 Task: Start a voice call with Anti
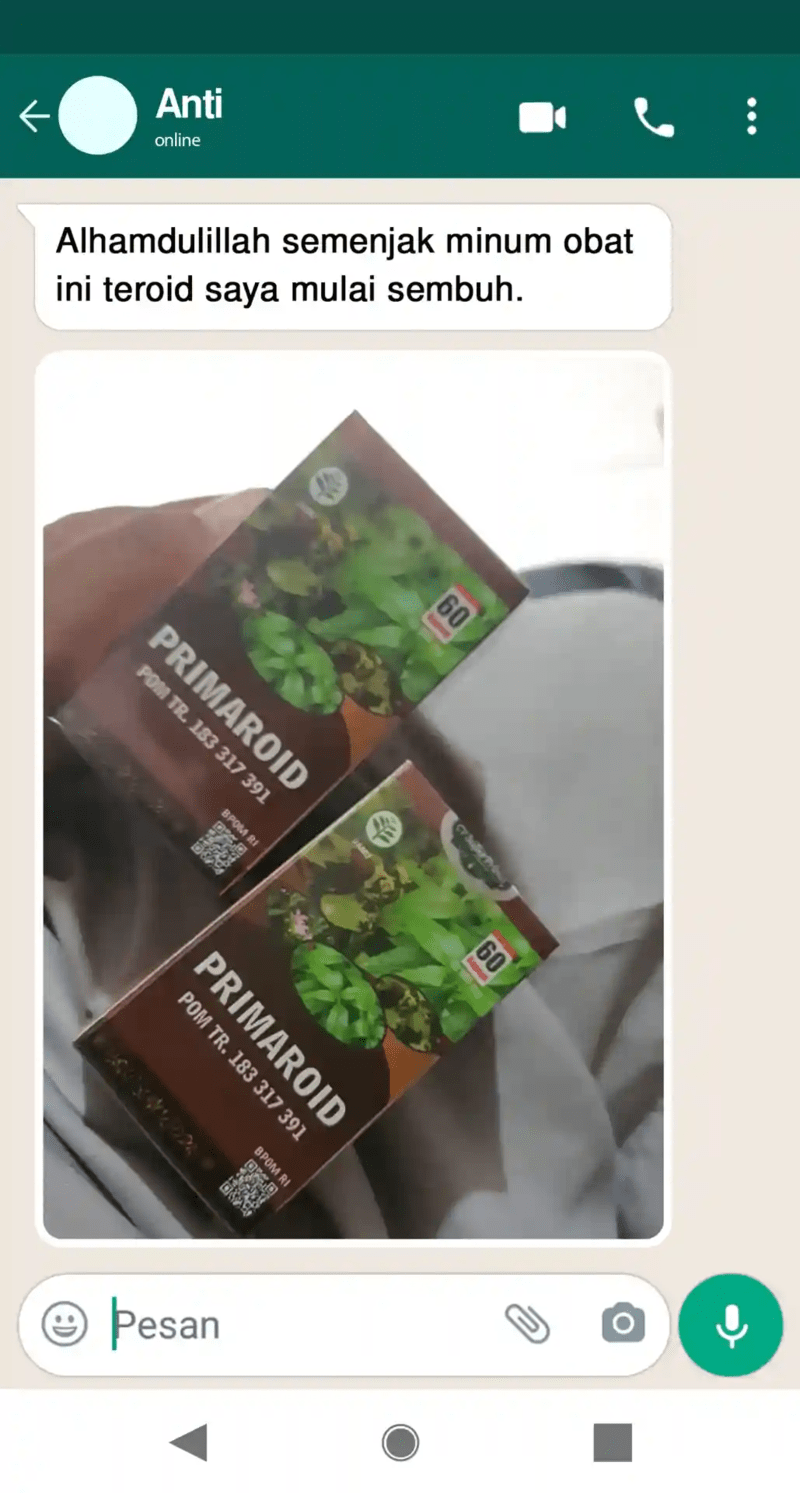(x=654, y=118)
